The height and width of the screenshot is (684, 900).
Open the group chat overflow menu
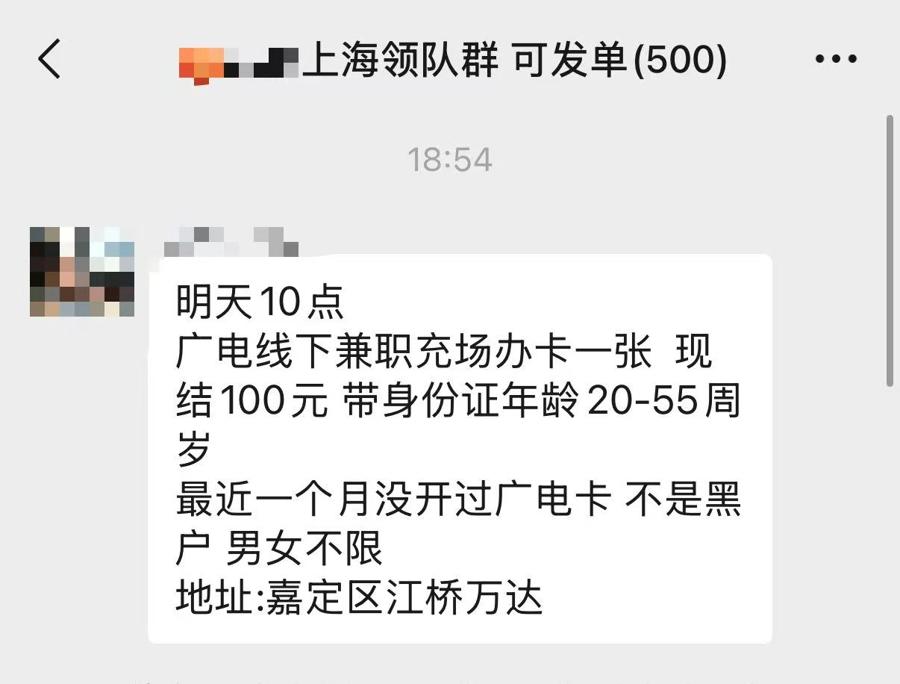836,60
